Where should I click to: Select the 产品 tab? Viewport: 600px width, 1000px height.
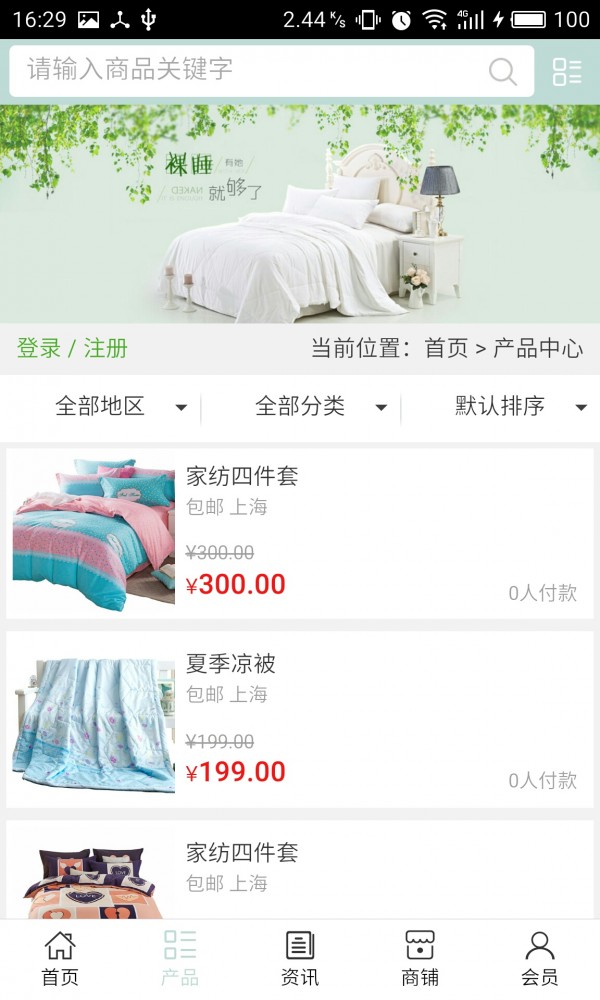point(180,958)
